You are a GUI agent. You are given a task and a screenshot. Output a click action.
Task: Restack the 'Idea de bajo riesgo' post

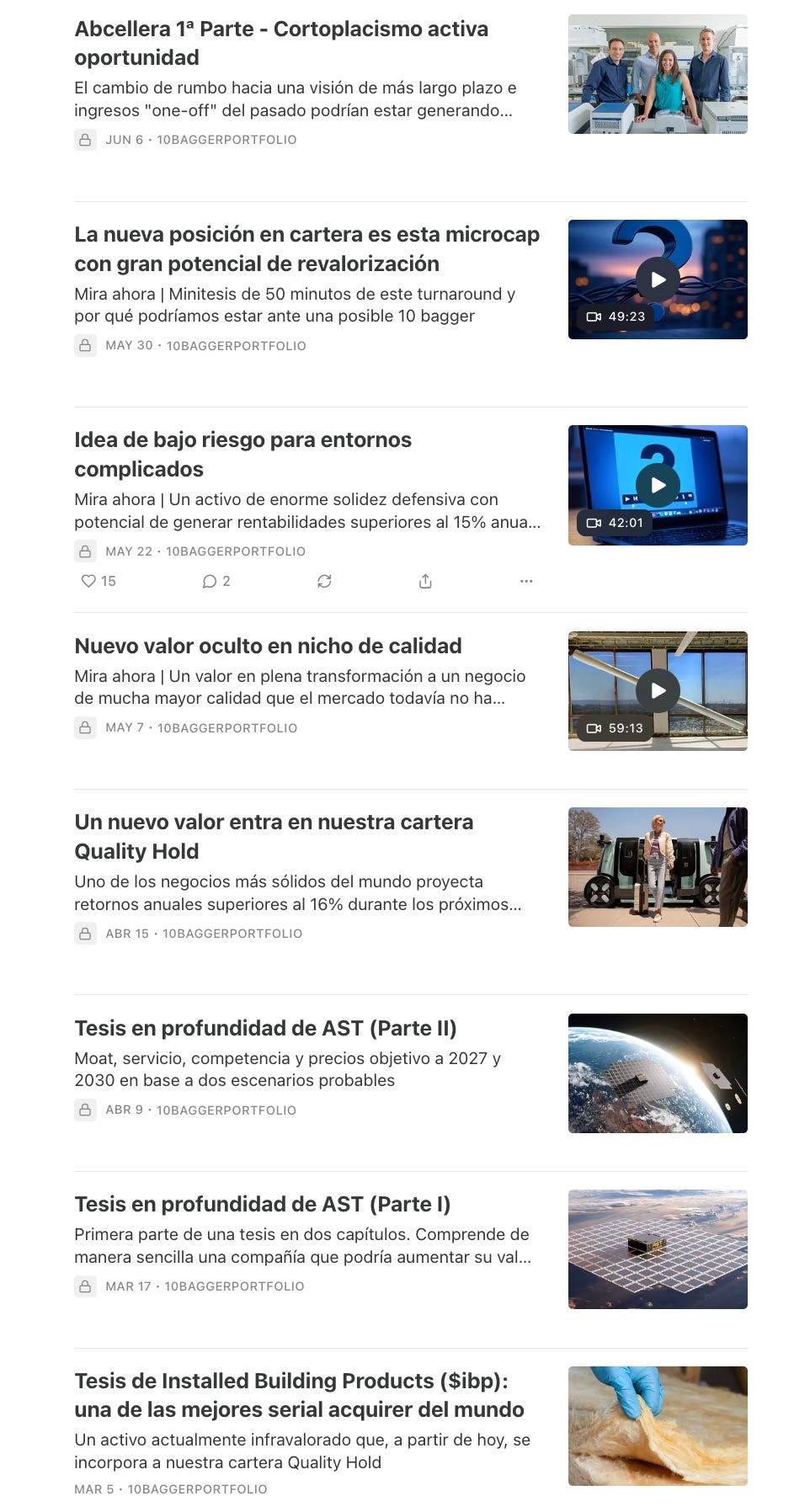[x=324, y=581]
